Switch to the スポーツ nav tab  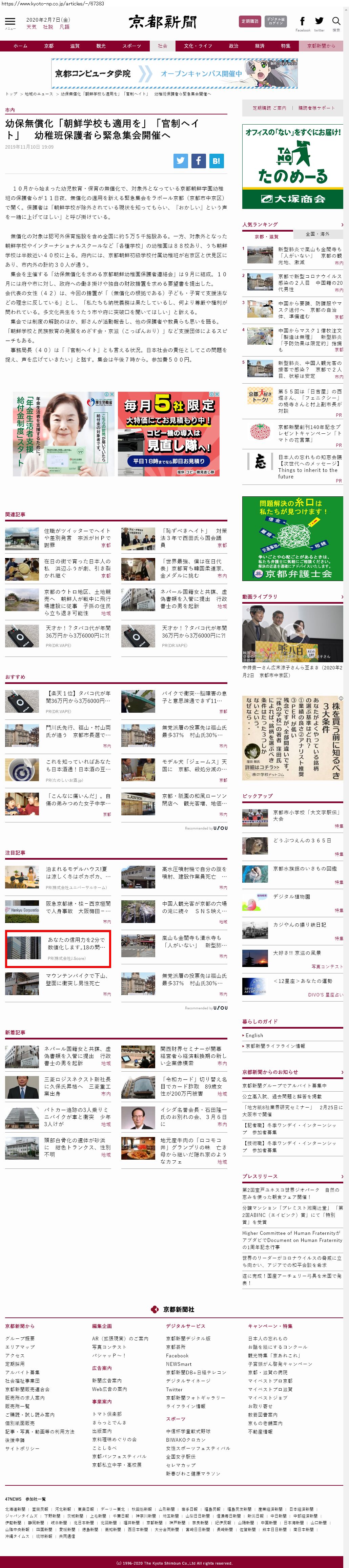pos(131,46)
